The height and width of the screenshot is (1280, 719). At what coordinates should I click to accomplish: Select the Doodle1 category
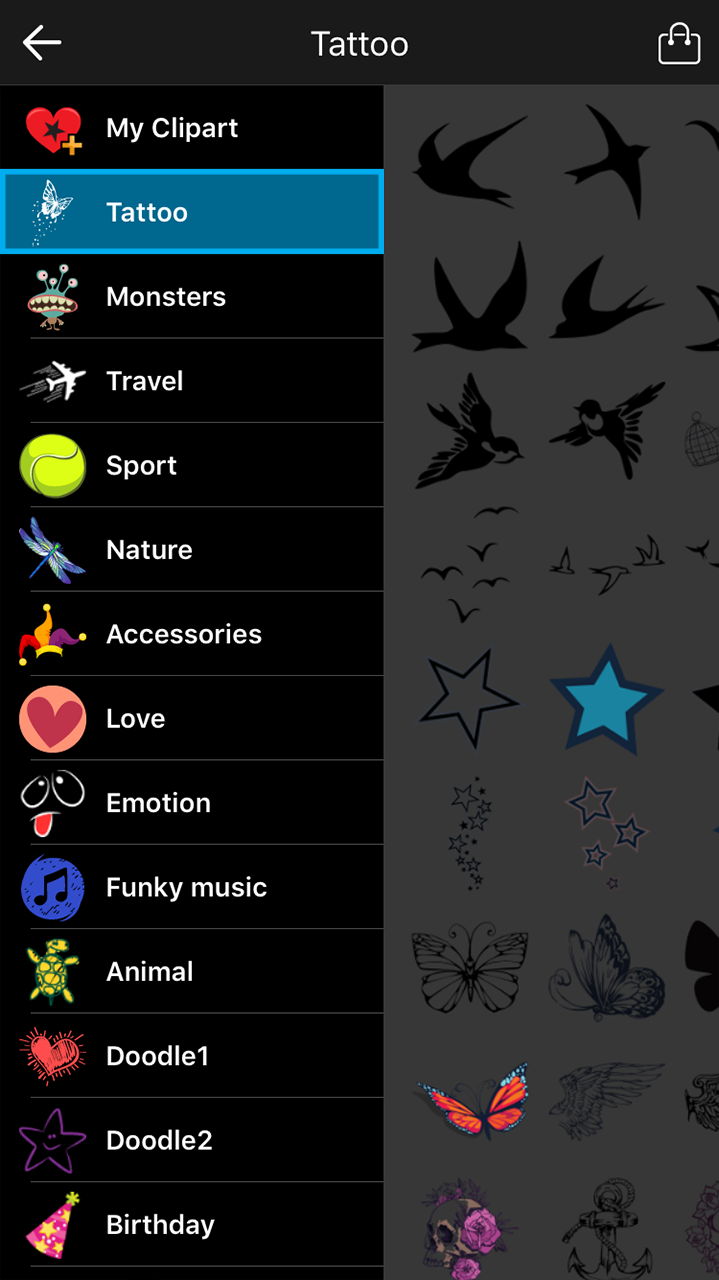click(192, 1056)
